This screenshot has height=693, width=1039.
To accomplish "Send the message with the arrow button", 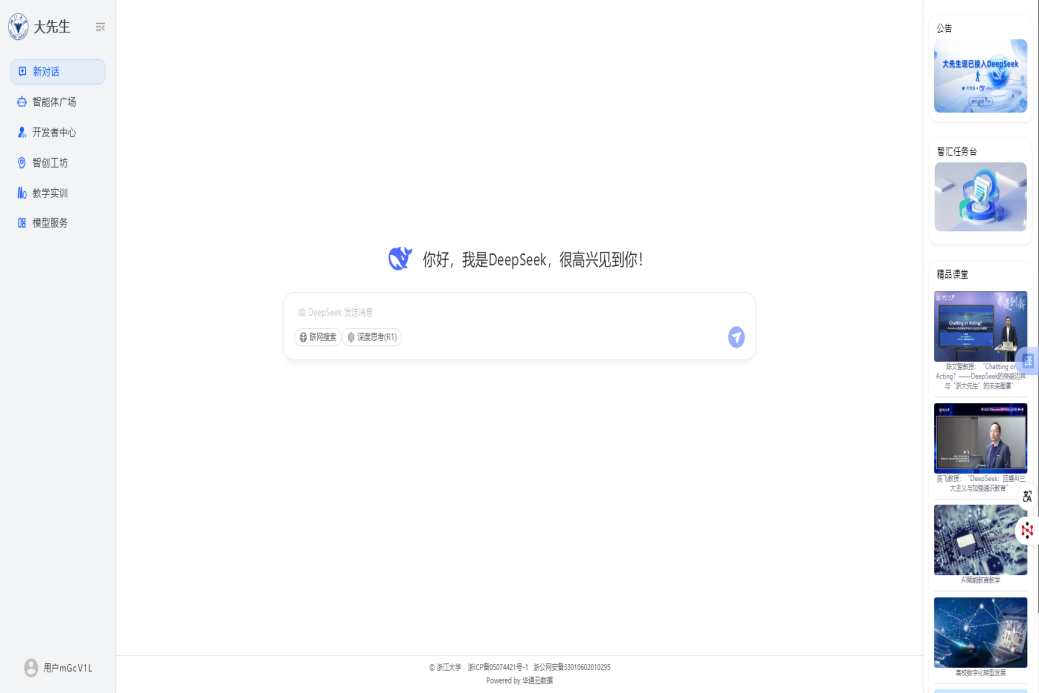I will coord(736,338).
